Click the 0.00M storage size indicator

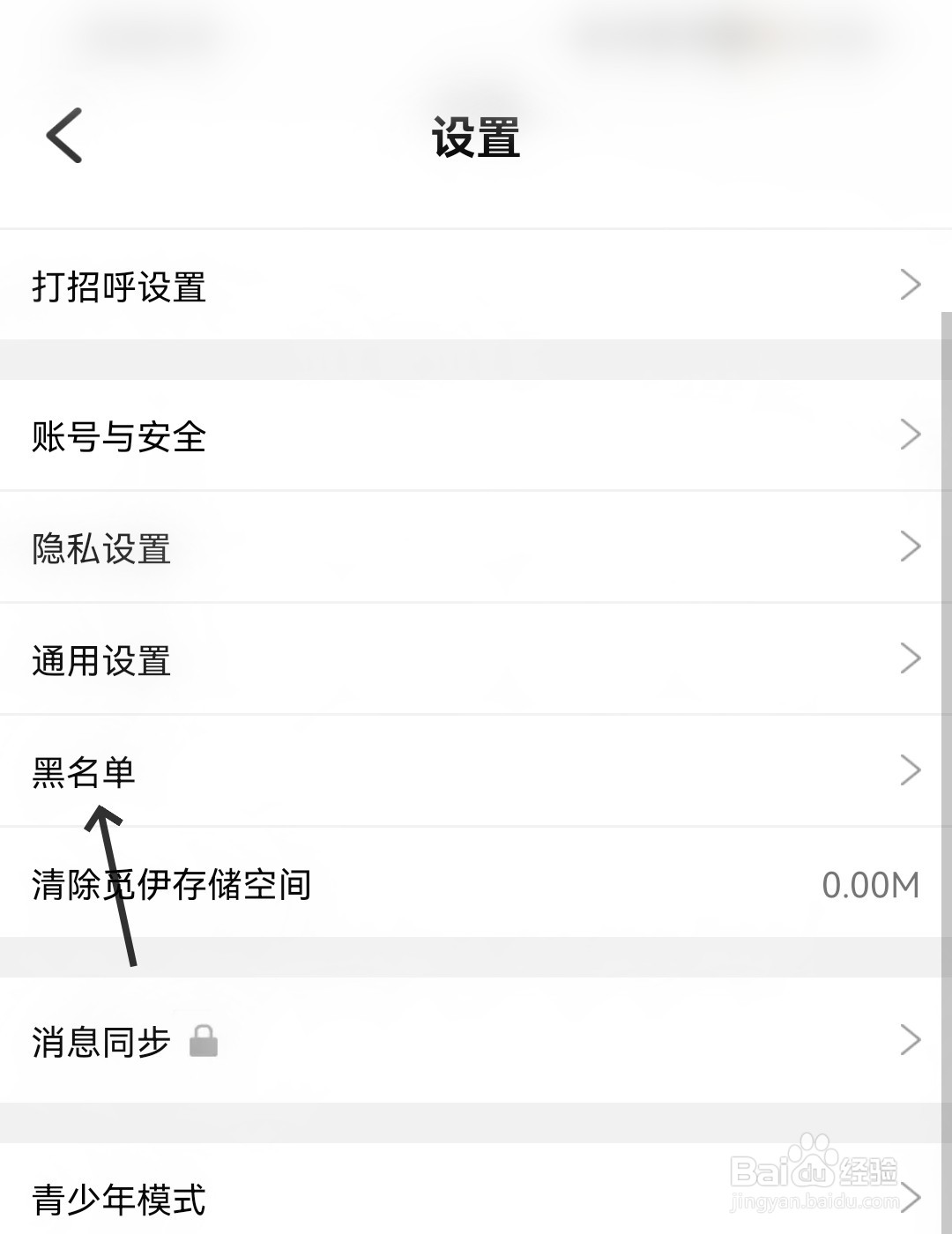(x=871, y=886)
